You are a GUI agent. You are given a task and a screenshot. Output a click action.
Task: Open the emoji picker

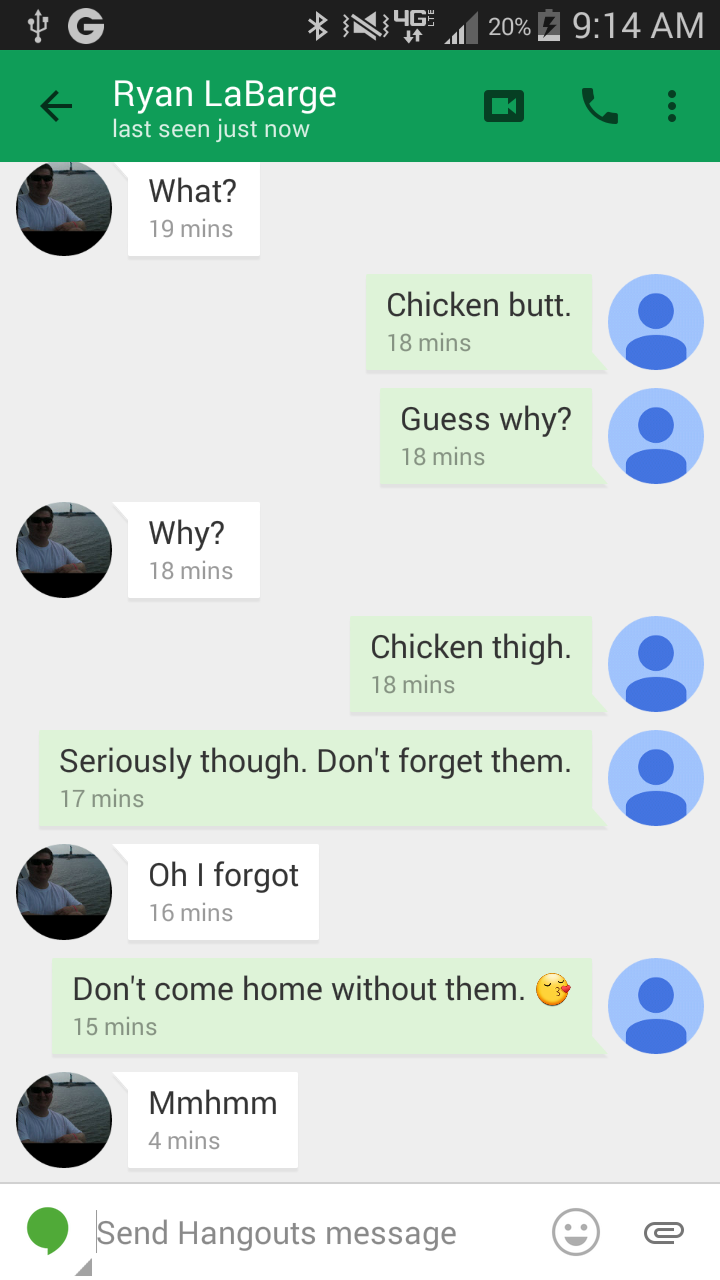pyautogui.click(x=576, y=1232)
